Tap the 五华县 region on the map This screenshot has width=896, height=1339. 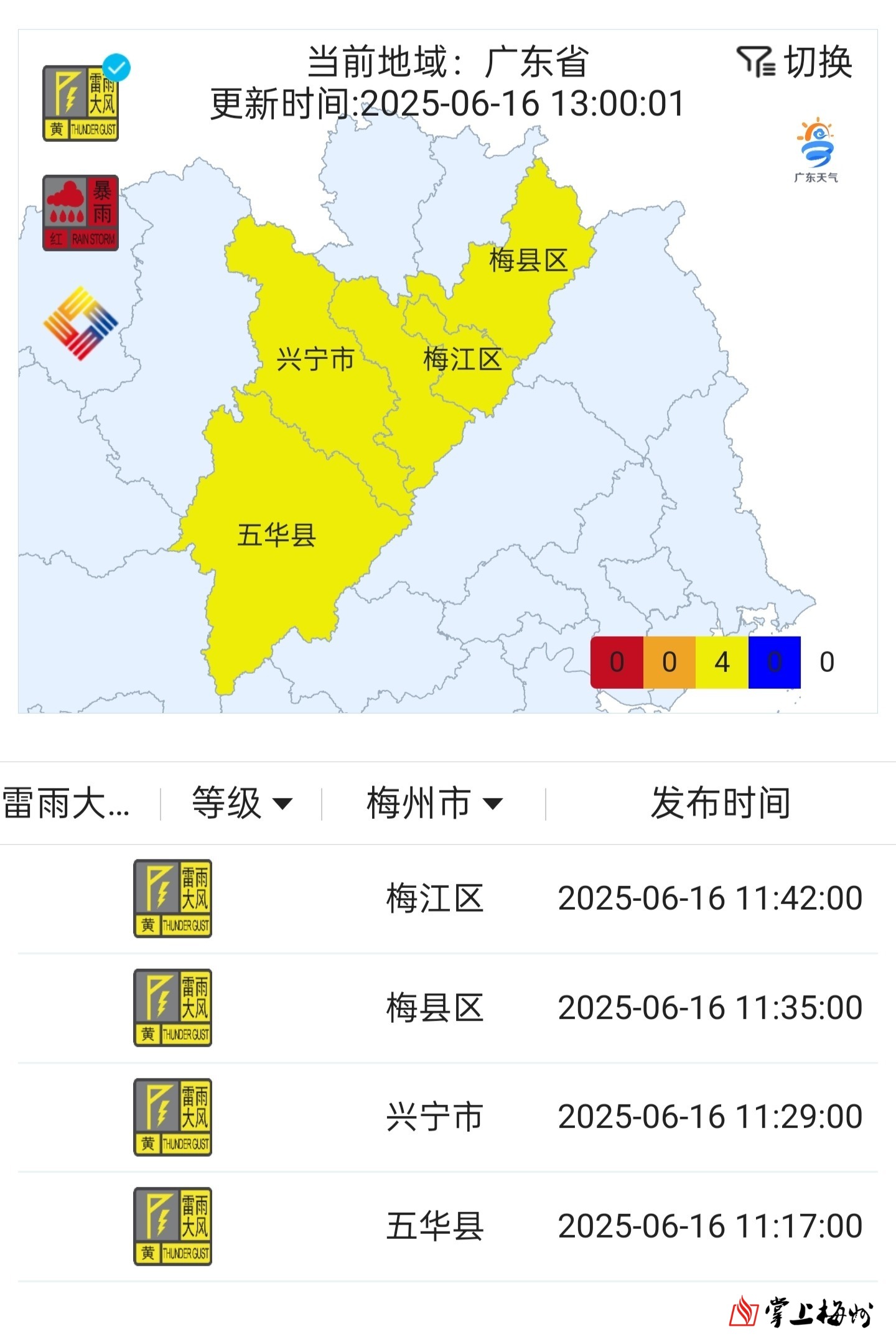[x=277, y=535]
